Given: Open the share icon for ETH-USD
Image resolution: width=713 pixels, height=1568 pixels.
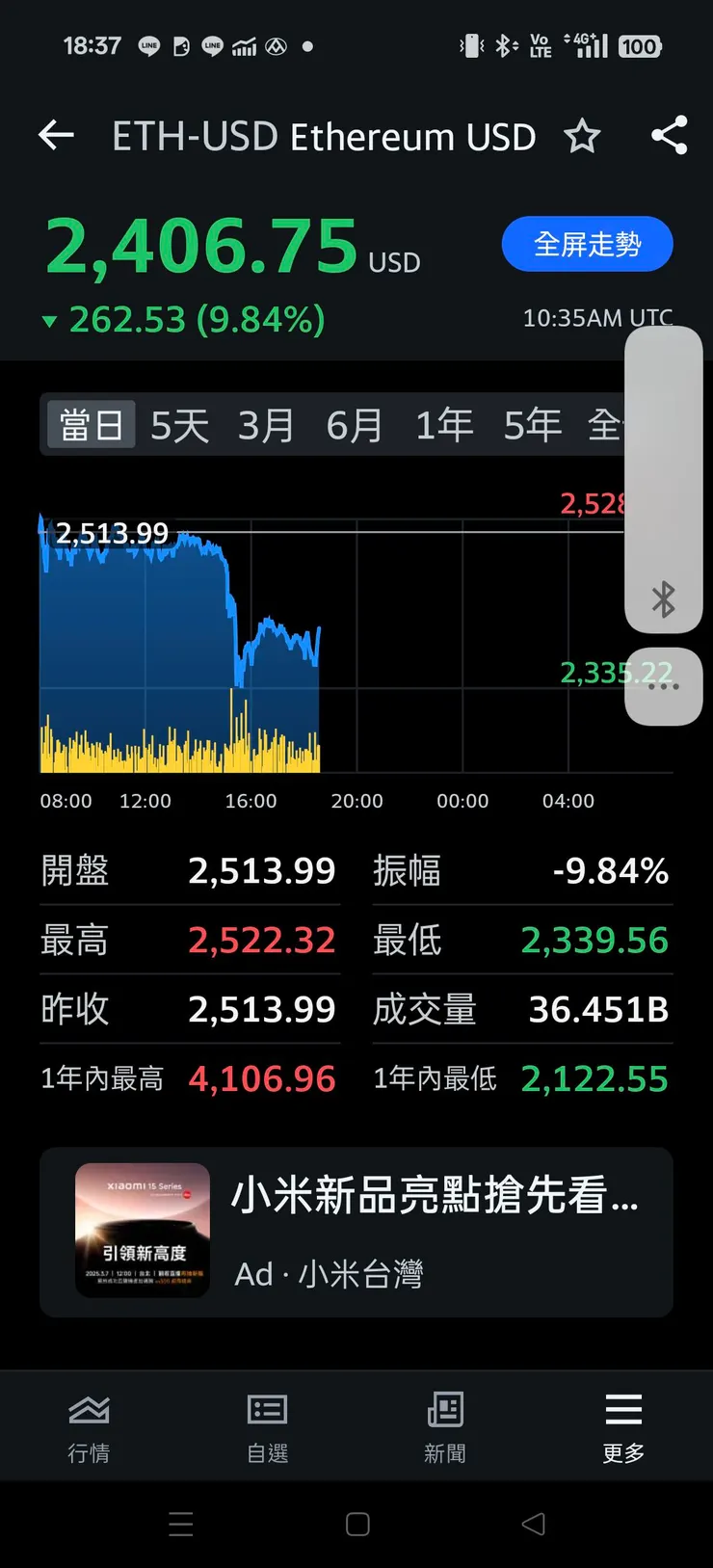Looking at the screenshot, I should (x=670, y=136).
